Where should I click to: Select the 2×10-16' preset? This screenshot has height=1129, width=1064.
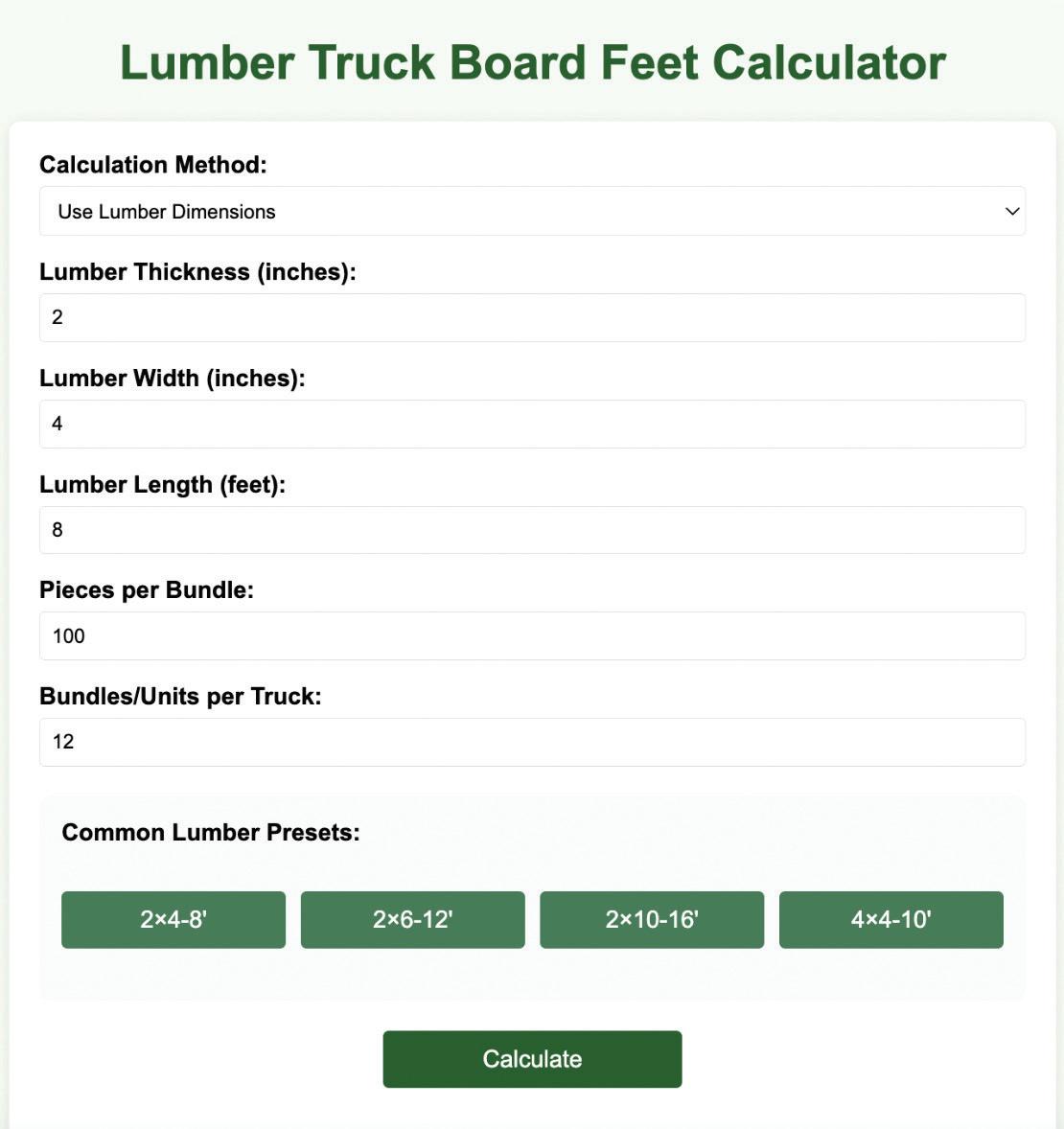(652, 920)
